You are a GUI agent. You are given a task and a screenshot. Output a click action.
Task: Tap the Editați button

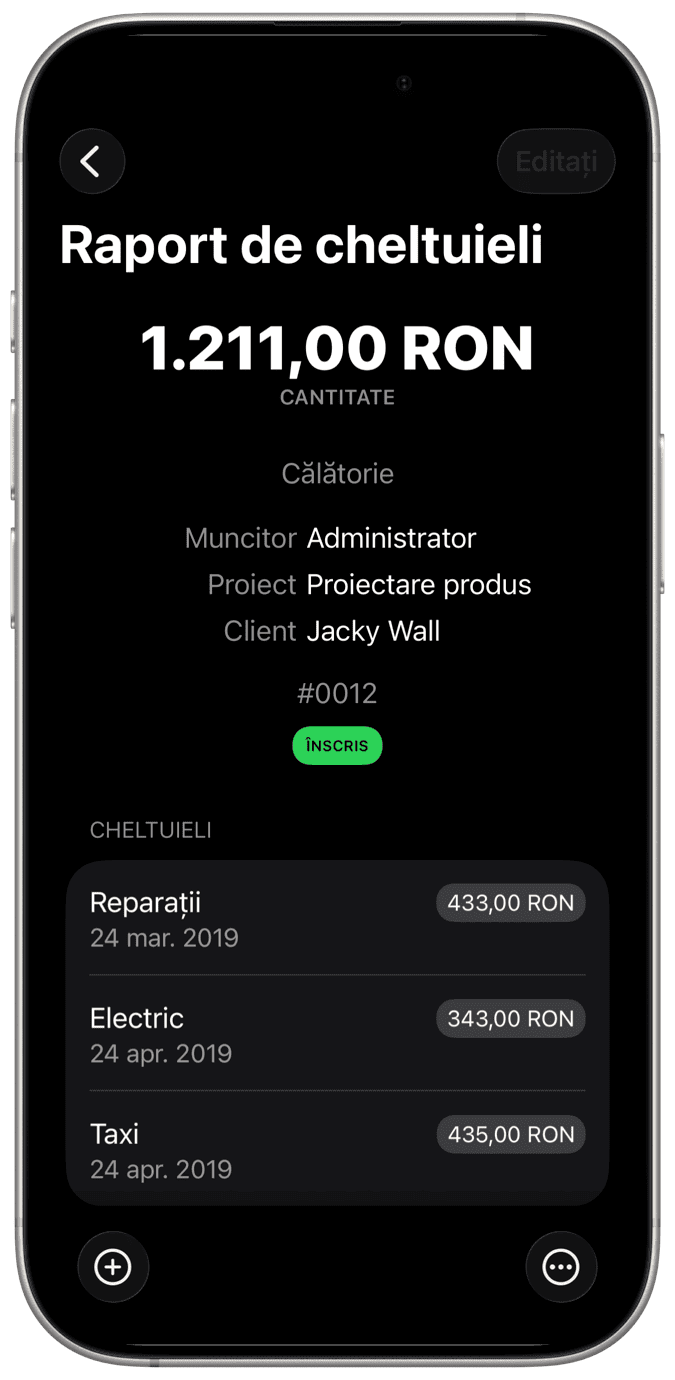click(x=556, y=161)
